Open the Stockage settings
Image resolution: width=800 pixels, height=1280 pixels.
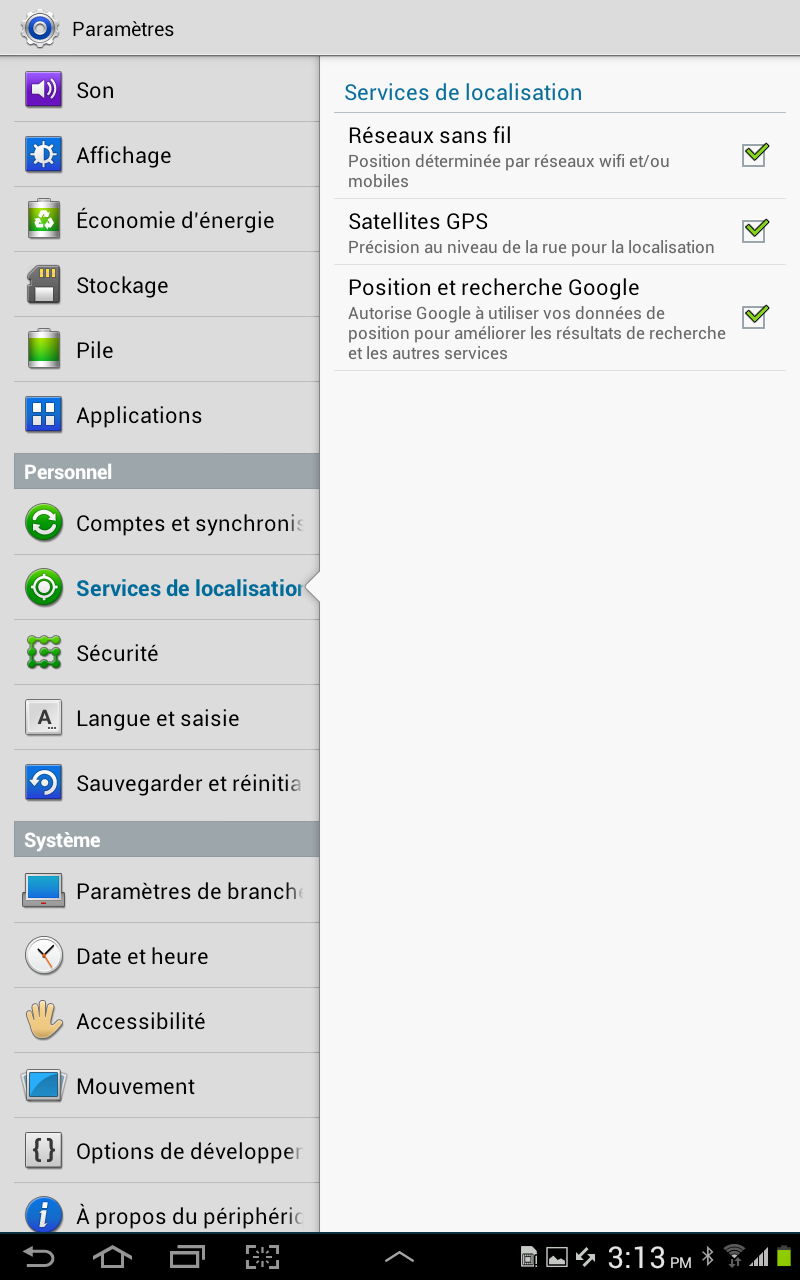tap(166, 285)
